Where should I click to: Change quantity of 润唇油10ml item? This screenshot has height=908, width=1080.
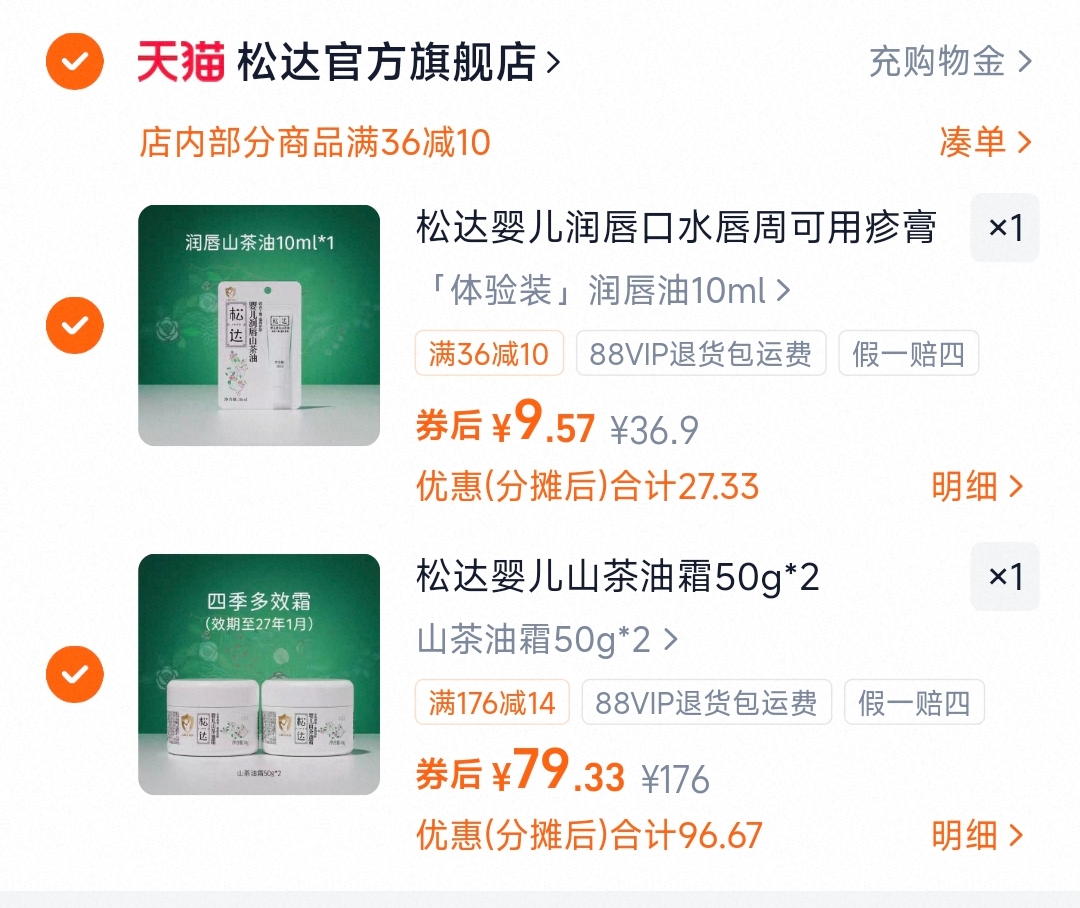click(x=1005, y=228)
